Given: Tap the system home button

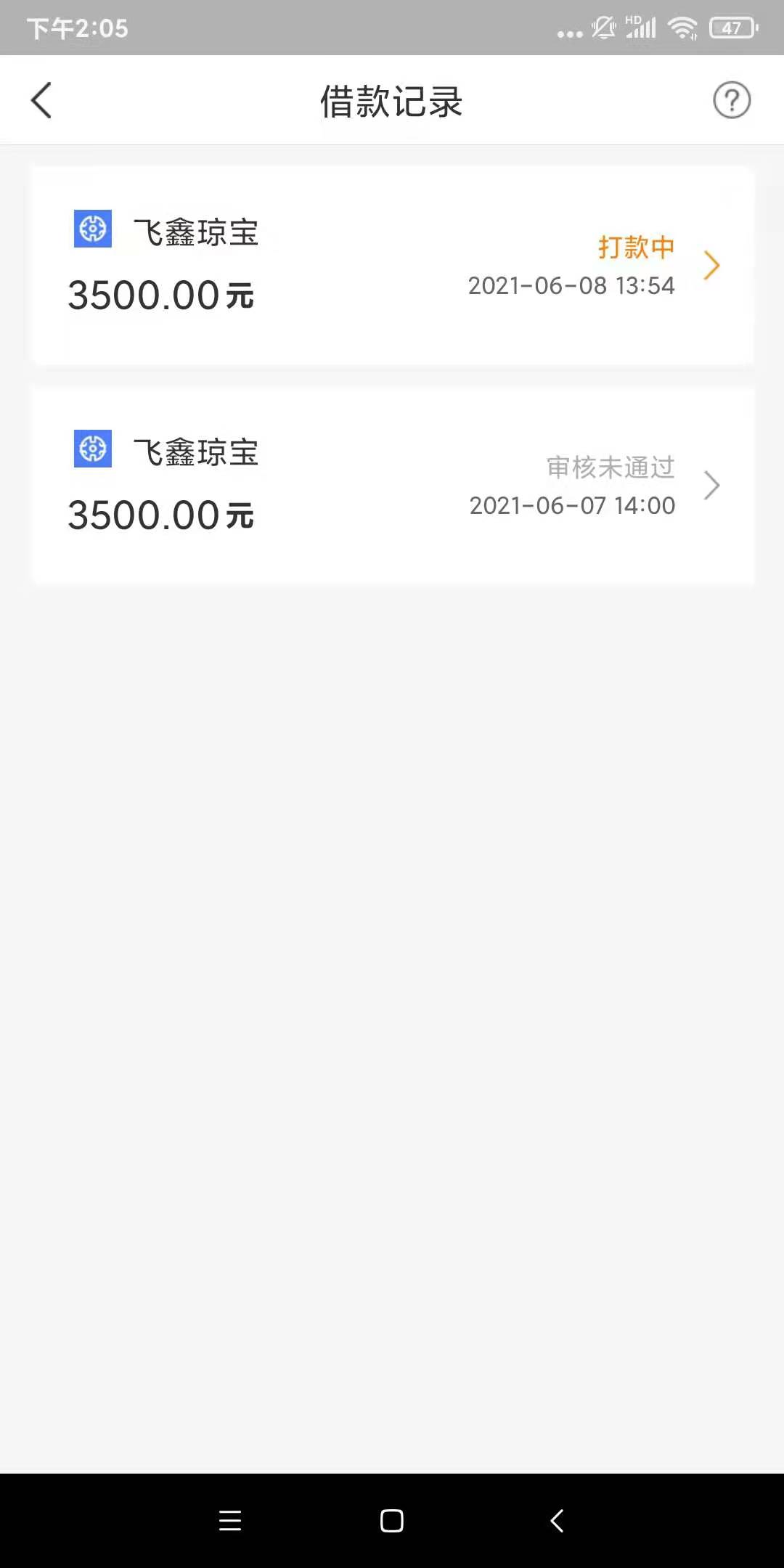Looking at the screenshot, I should point(392,1520).
